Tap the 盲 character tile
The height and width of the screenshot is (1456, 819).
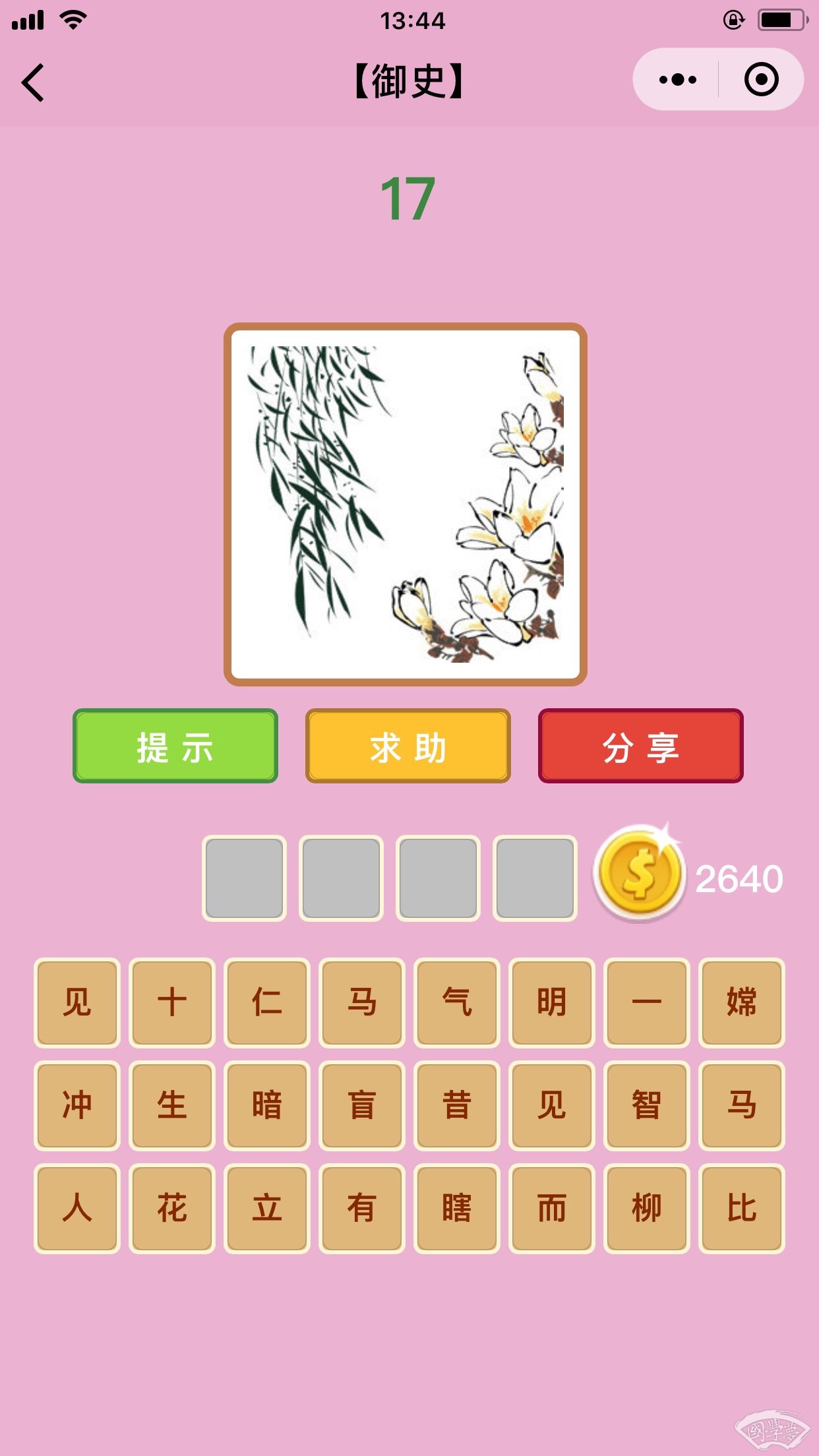[x=361, y=1105]
